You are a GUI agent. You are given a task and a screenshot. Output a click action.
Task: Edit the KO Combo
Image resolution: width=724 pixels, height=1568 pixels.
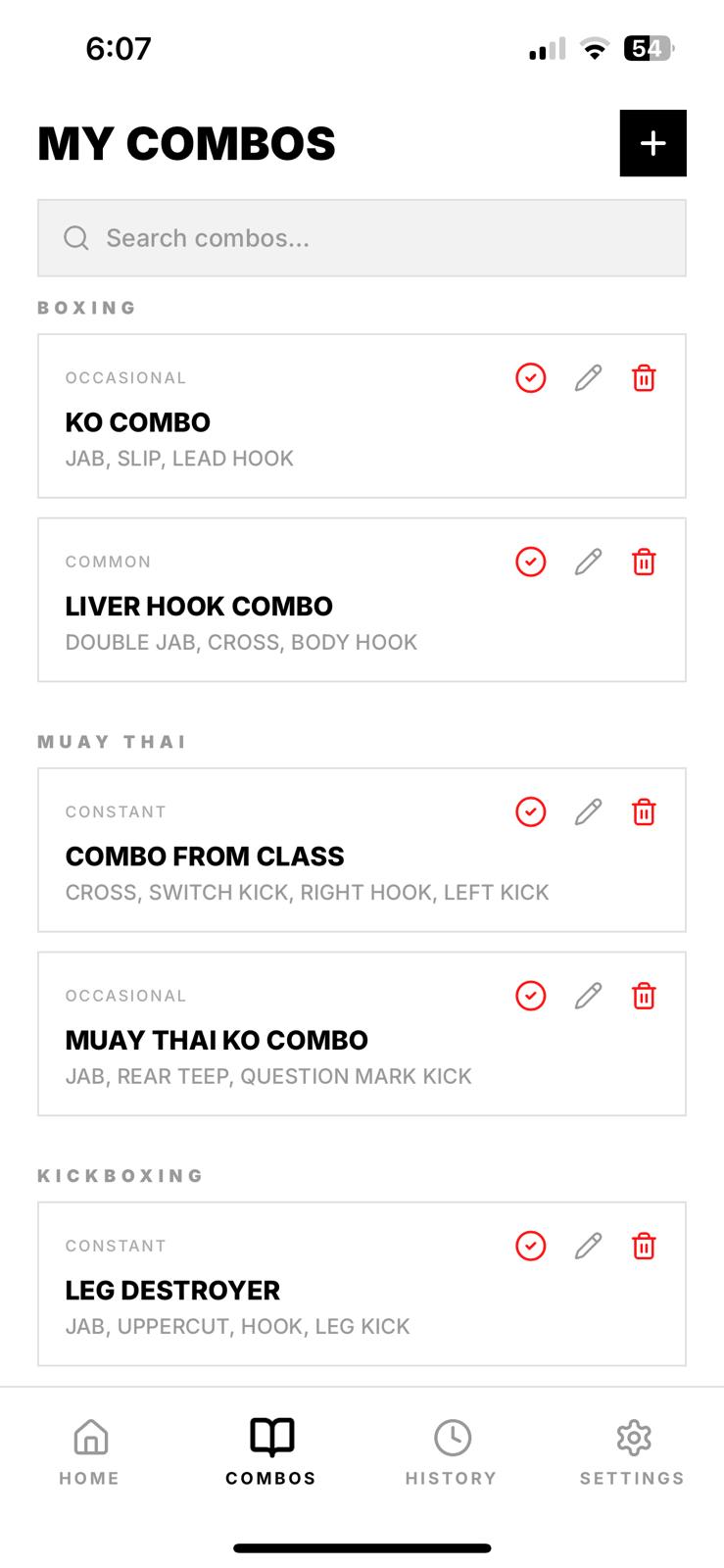click(x=587, y=377)
